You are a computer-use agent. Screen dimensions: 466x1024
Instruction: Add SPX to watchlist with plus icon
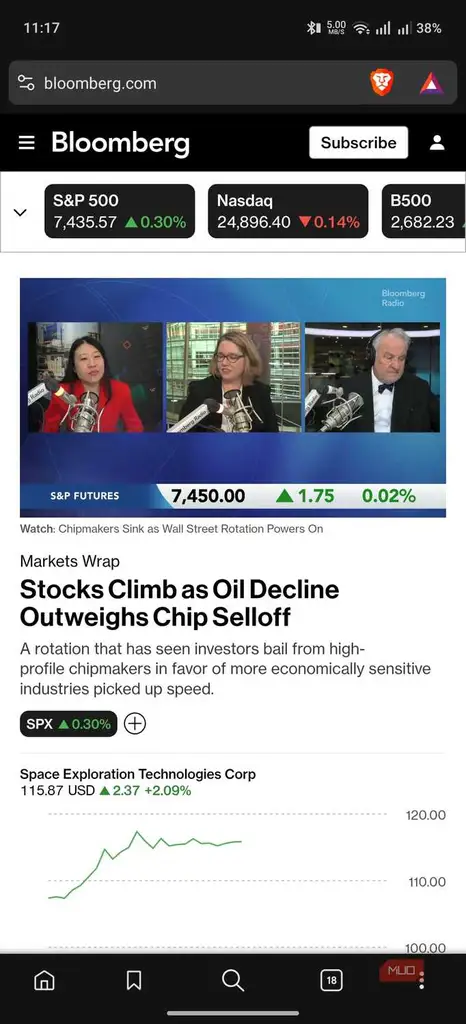pos(135,724)
